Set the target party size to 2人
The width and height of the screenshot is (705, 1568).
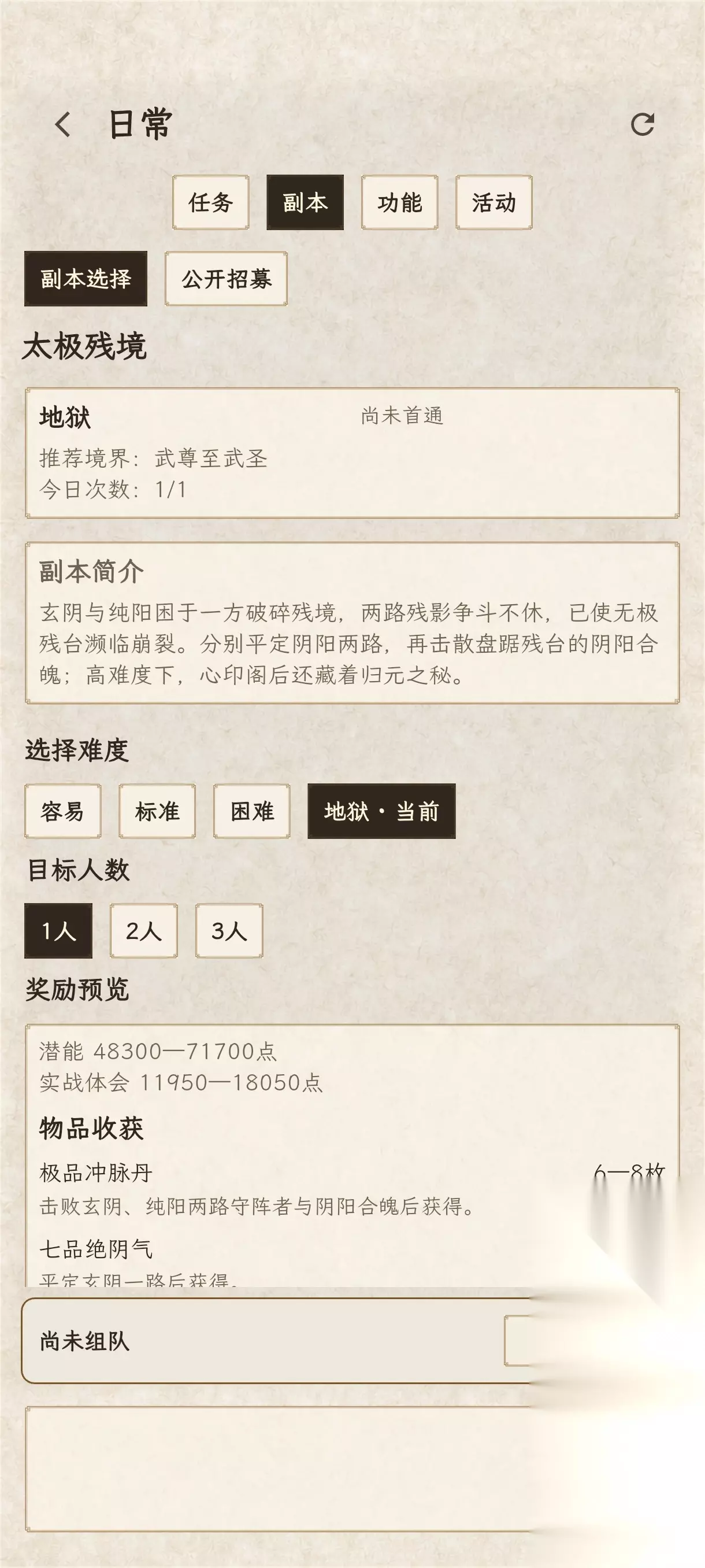point(143,931)
